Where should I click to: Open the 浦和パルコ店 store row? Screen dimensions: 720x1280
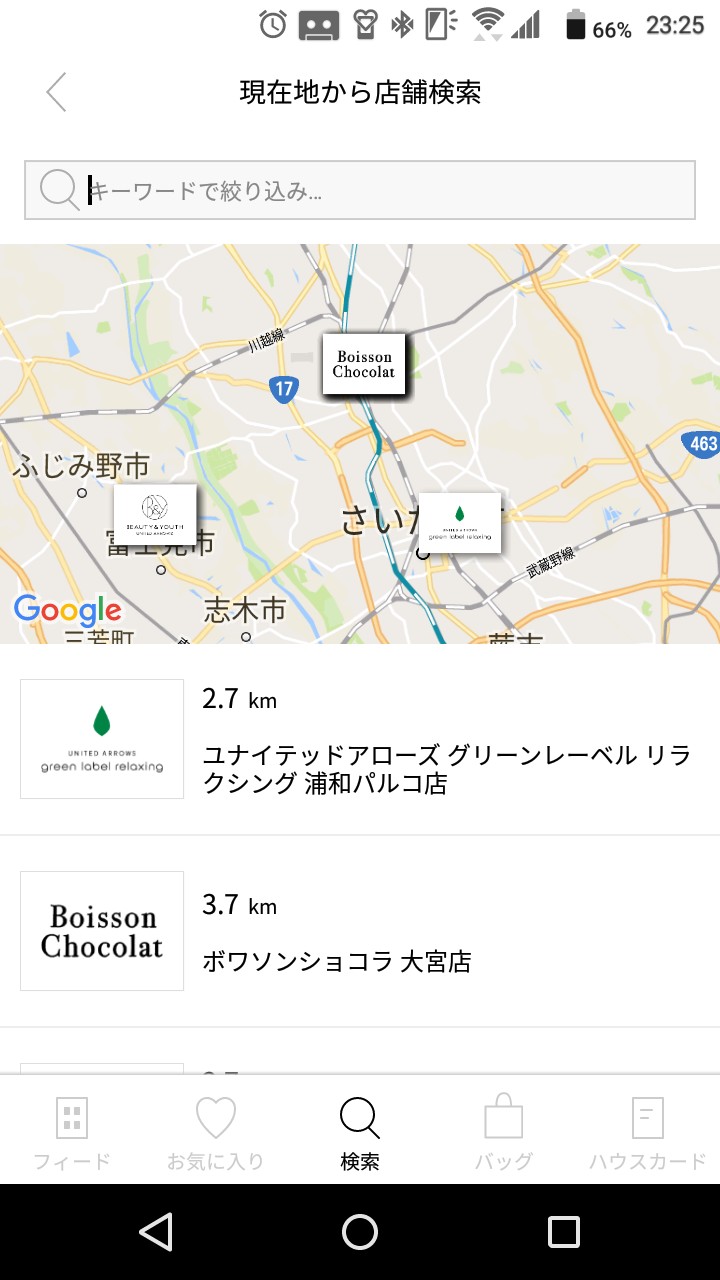tap(360, 740)
